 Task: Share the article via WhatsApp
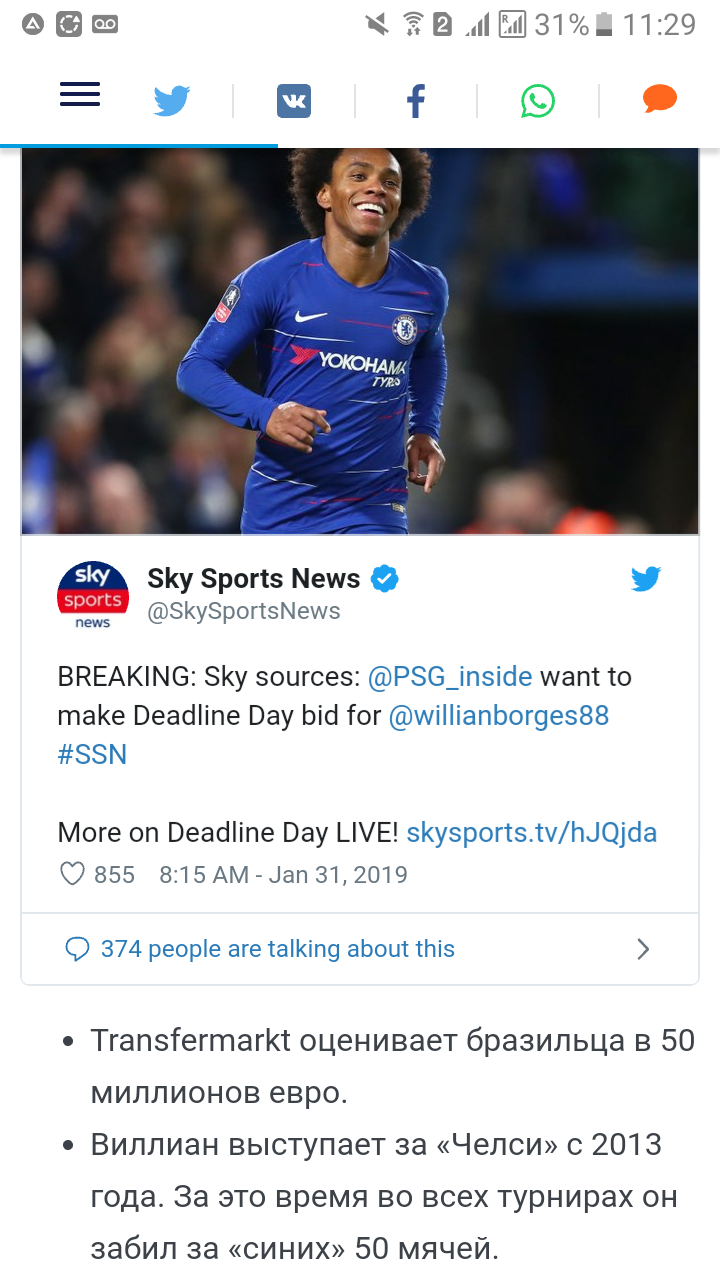pos(538,101)
